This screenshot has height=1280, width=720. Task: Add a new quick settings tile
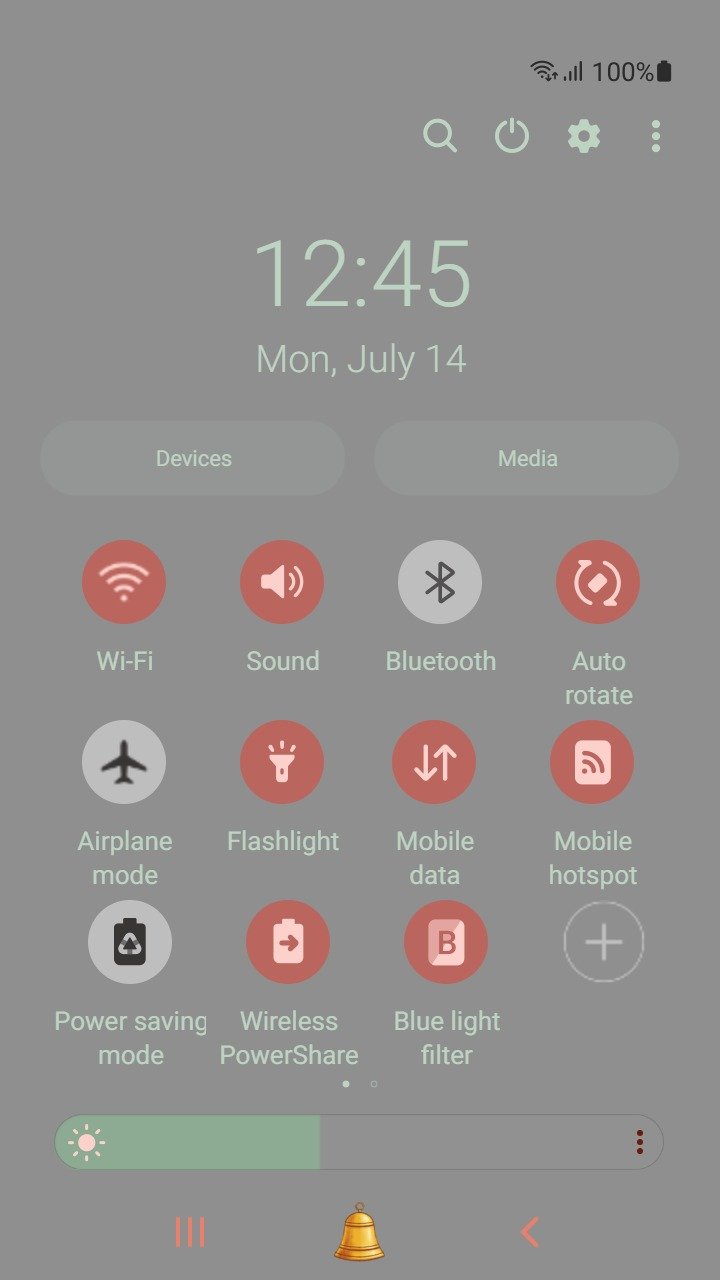604,942
